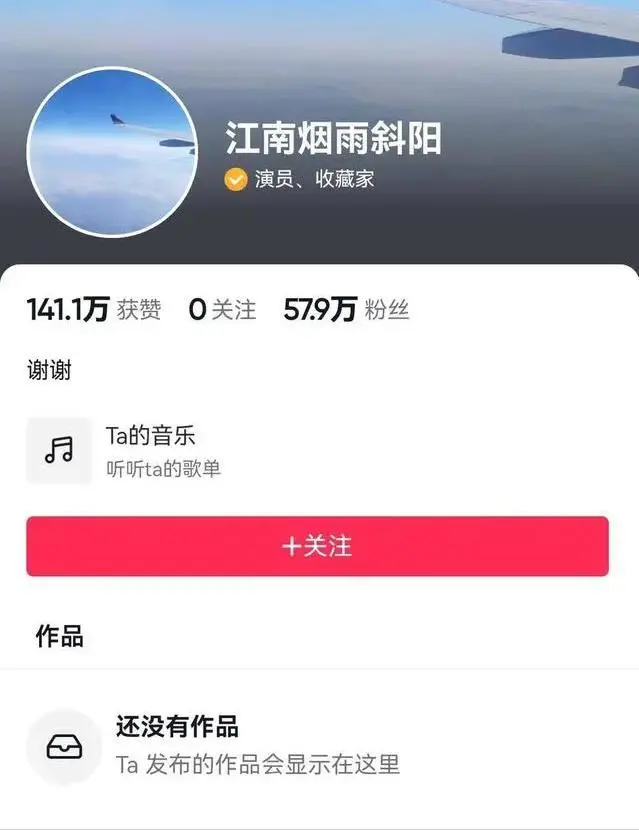Viewport: 639px width, 830px height.
Task: Select the 作品 tab
Action: [x=60, y=636]
